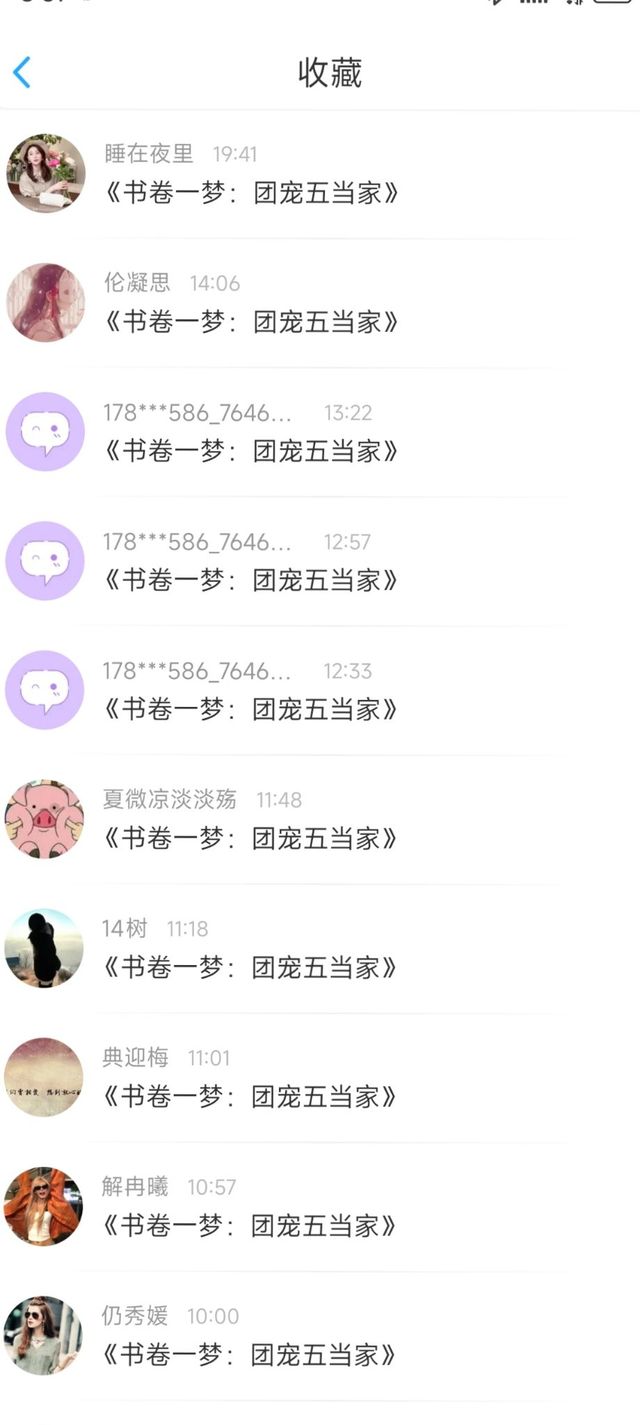Viewport: 640px width, 1425px height.
Task: Open the favorite from 解冉曦
Action: pyautogui.click(x=320, y=1206)
